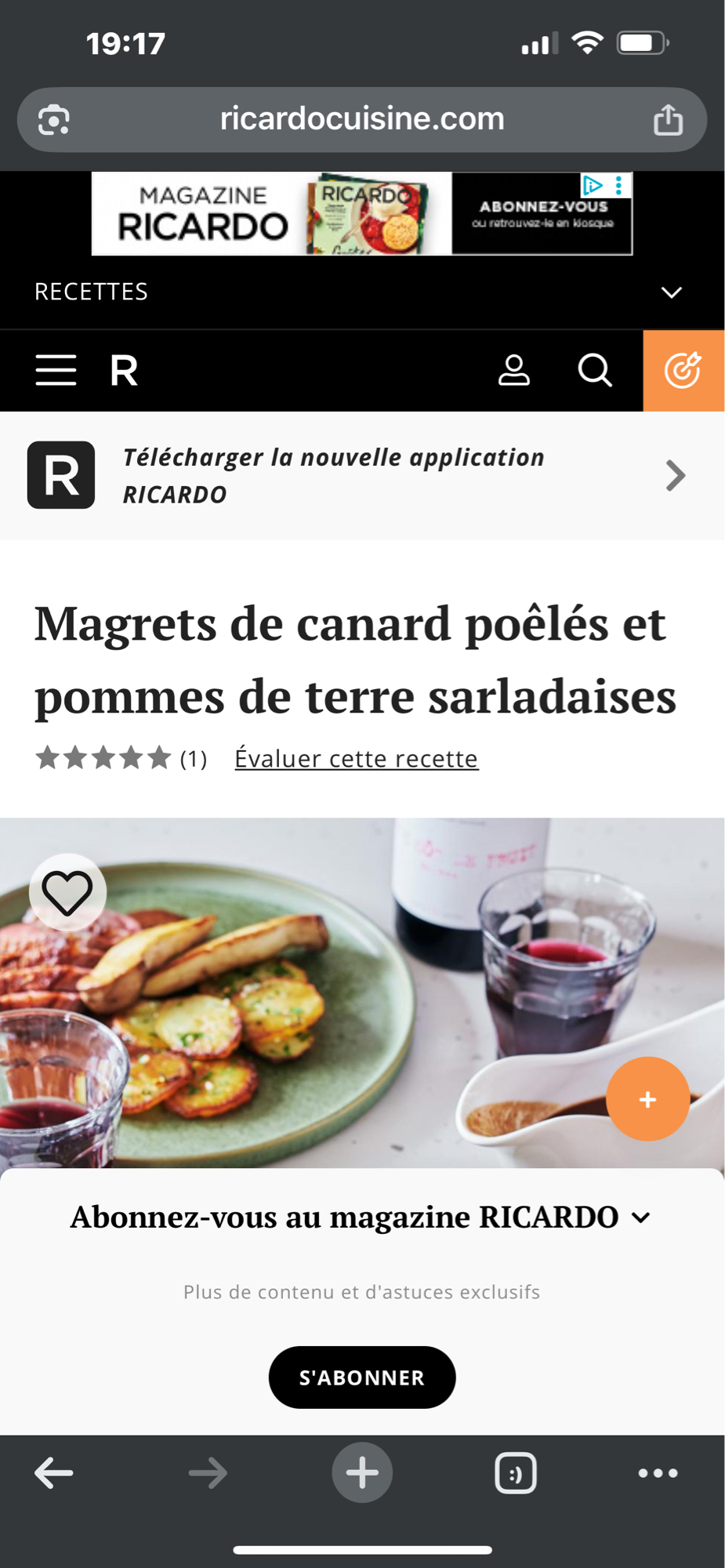This screenshot has height=1568, width=725.
Task: Toggle the heart favorite on recipe photo
Action: pyautogui.click(x=67, y=891)
